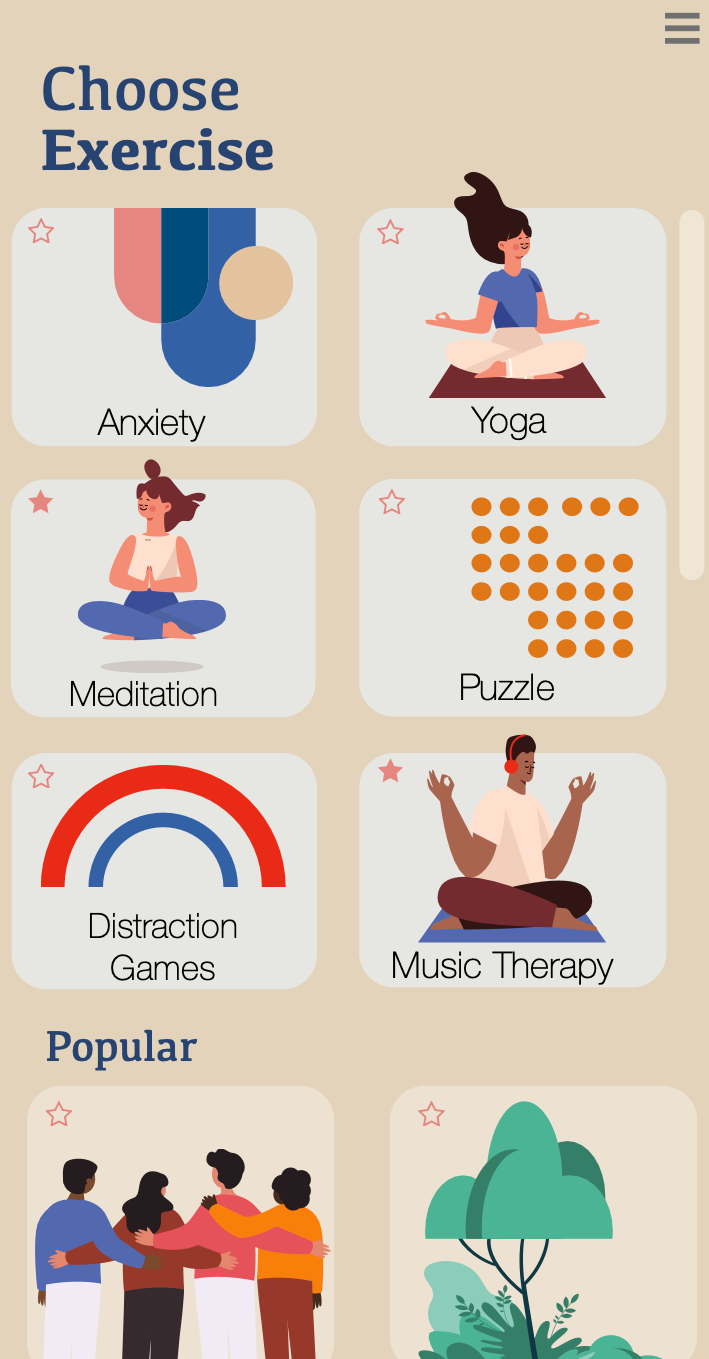Star the green plants popular card
Viewport: 709px width, 1359px height.
click(x=431, y=1114)
